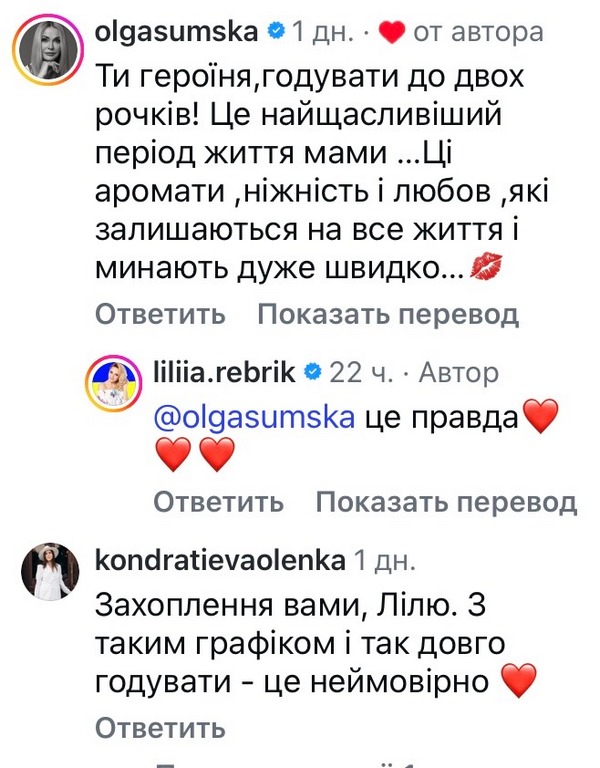Tap Ответить under kondratievaolenka's comment
600x768 pixels.
[161, 727]
